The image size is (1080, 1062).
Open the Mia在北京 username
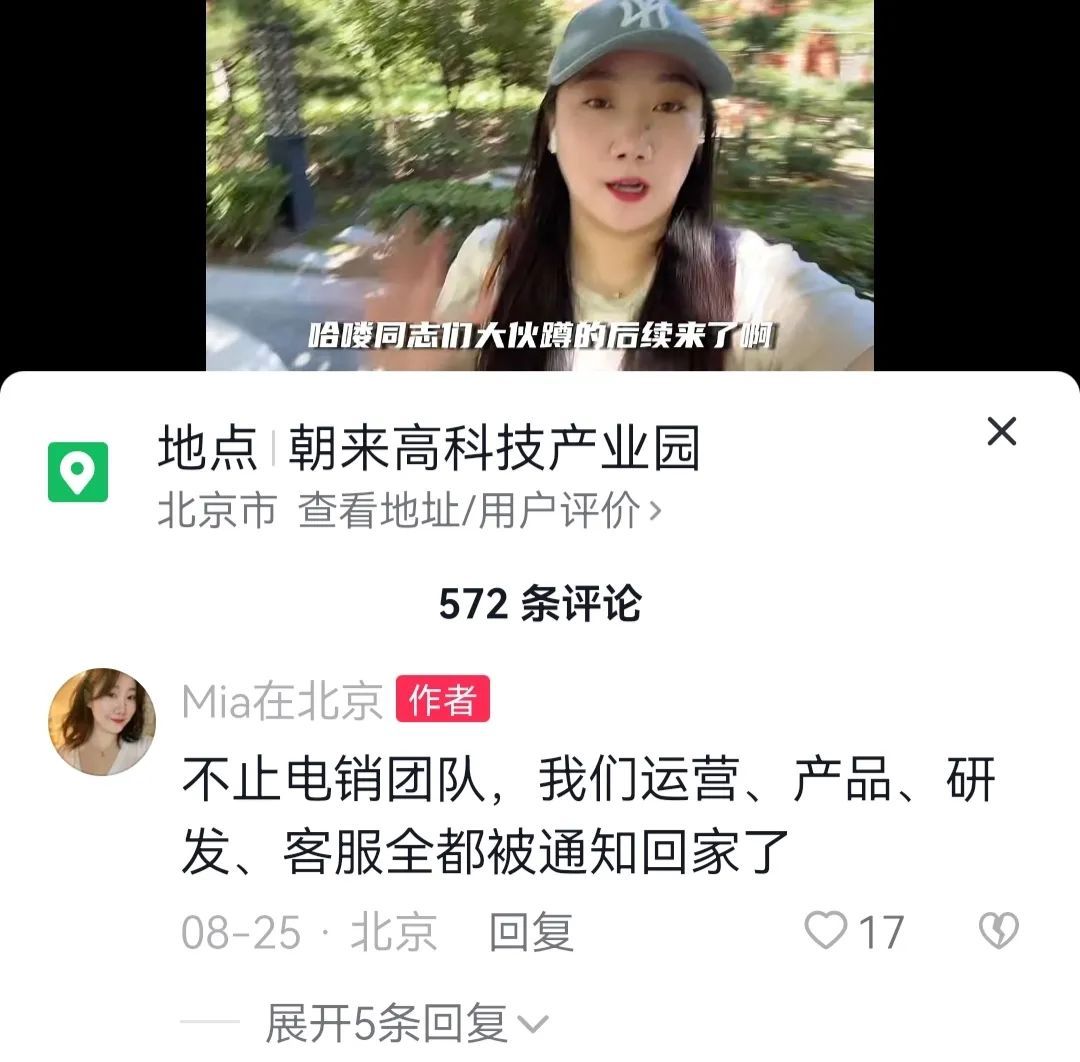(x=282, y=701)
